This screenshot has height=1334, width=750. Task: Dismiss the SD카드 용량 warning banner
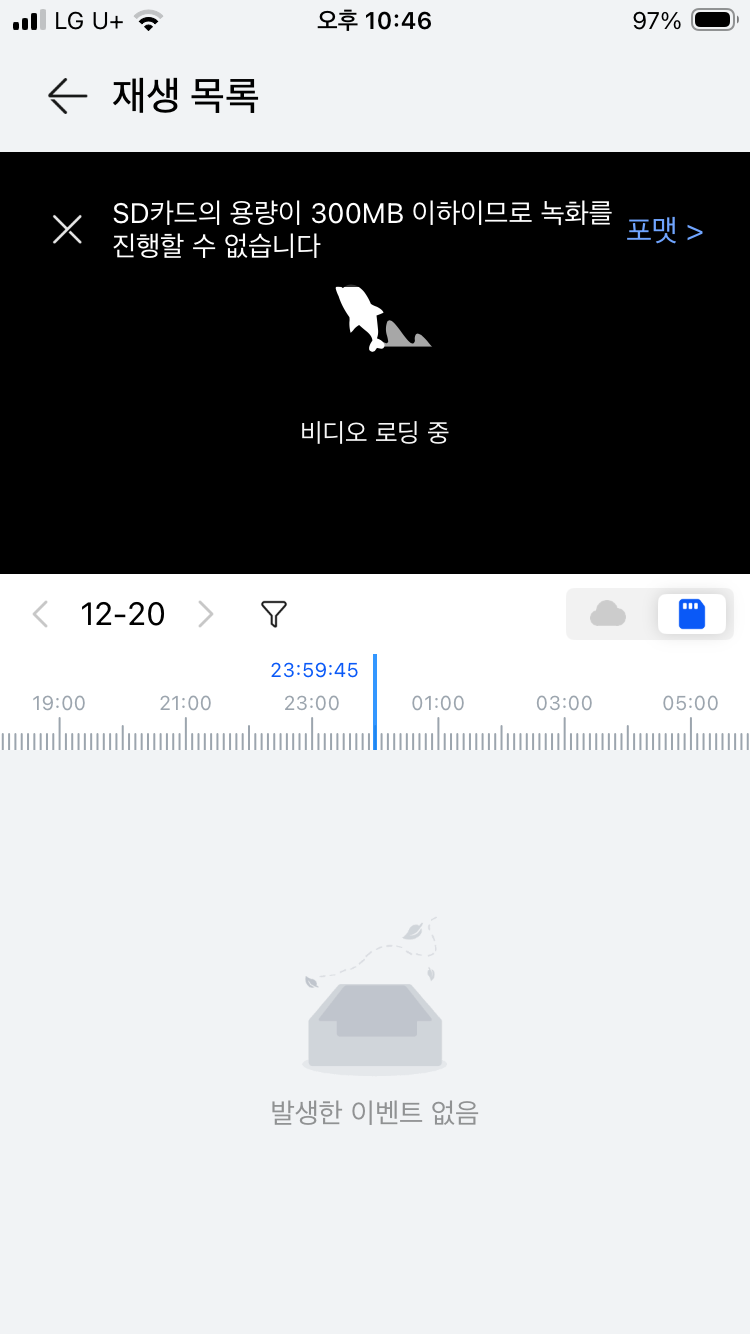67,230
